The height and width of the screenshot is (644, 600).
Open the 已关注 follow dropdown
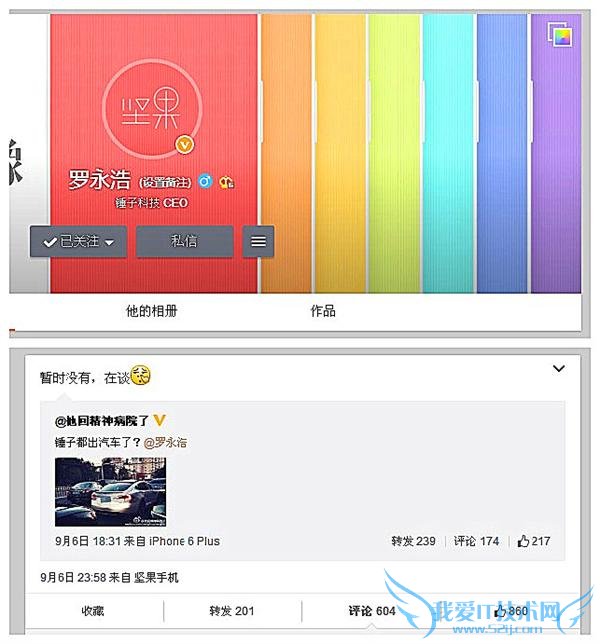click(78, 241)
